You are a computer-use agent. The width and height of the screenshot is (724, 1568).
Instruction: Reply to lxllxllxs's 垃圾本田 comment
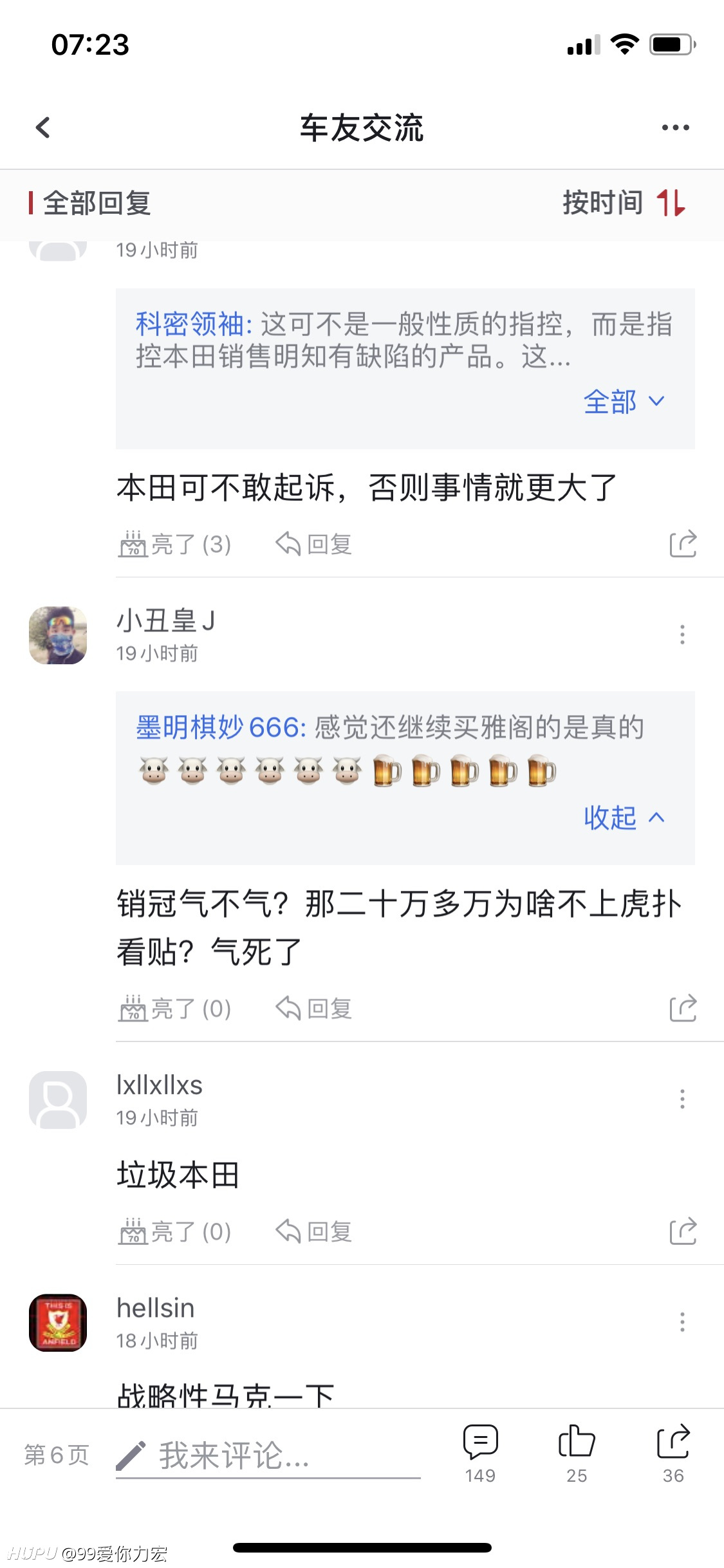(x=313, y=1231)
